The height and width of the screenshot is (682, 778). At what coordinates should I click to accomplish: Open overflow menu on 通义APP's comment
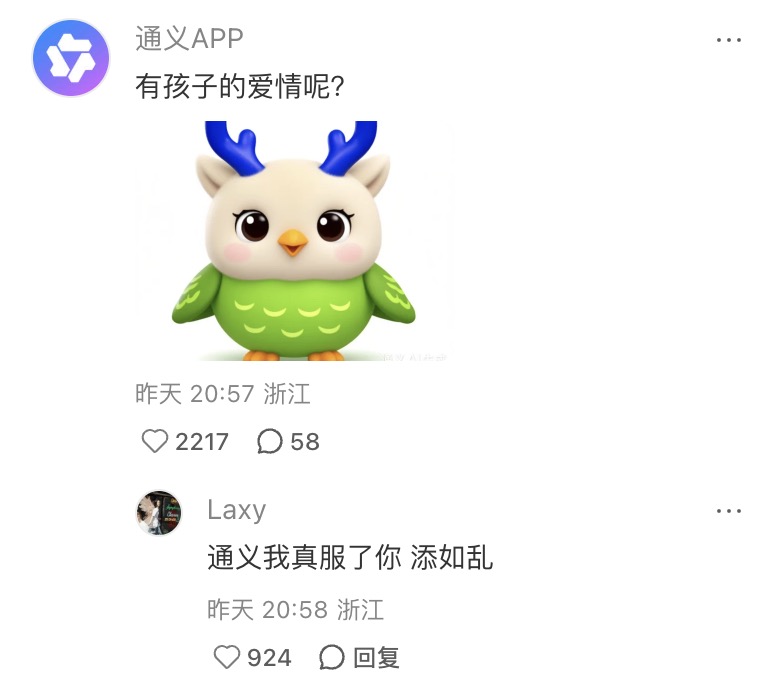(x=729, y=40)
